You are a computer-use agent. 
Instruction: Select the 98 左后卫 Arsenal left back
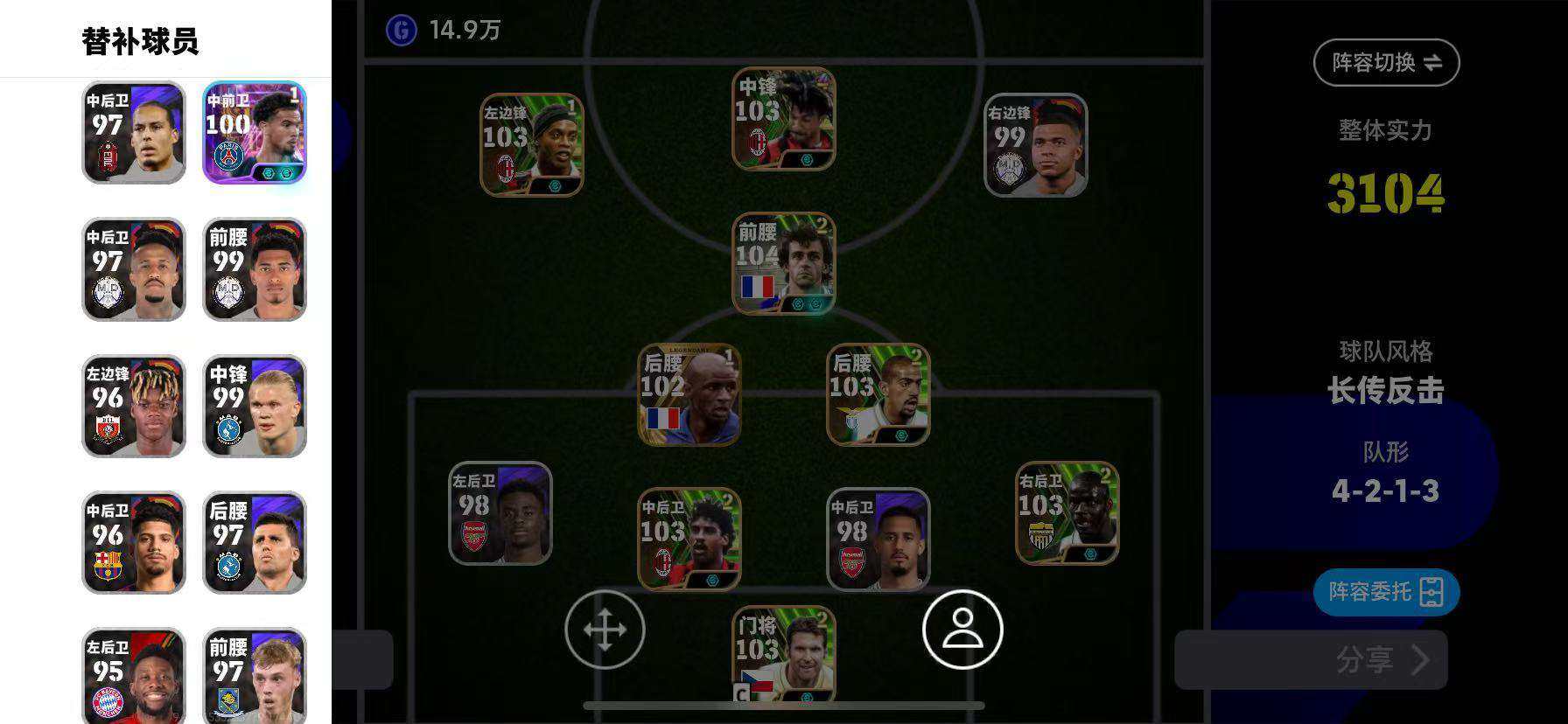coord(500,513)
